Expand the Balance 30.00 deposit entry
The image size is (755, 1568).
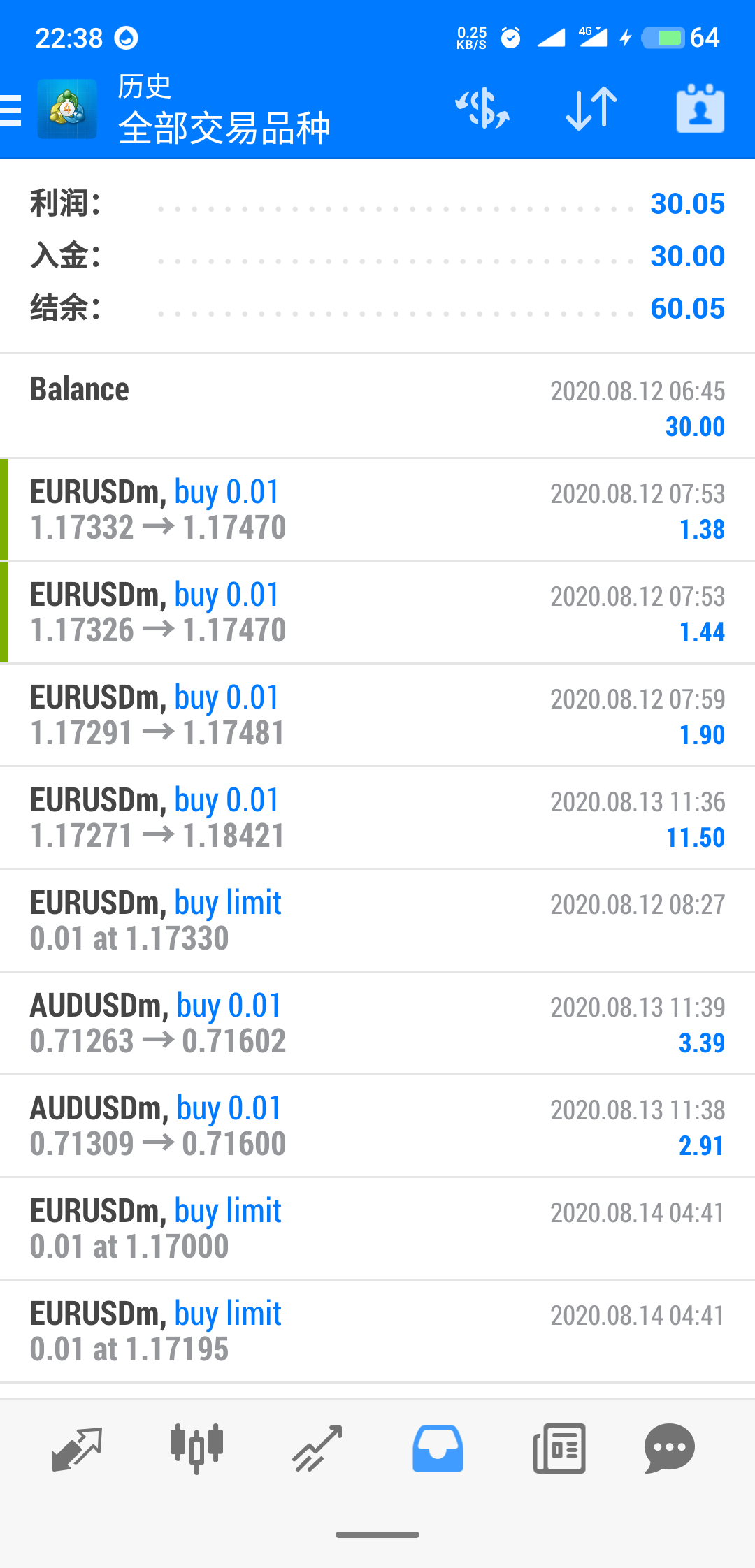(x=377, y=407)
